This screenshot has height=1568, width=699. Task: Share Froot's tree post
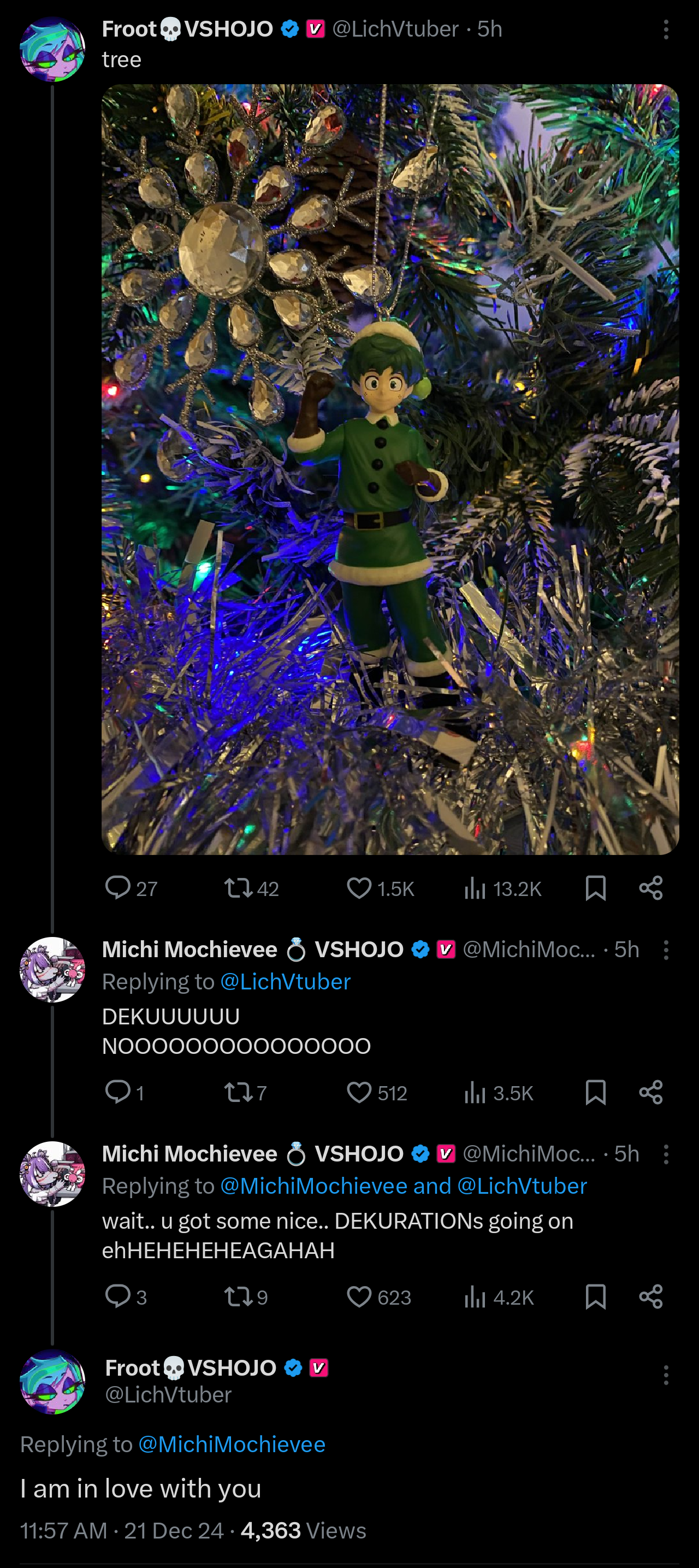[x=650, y=888]
